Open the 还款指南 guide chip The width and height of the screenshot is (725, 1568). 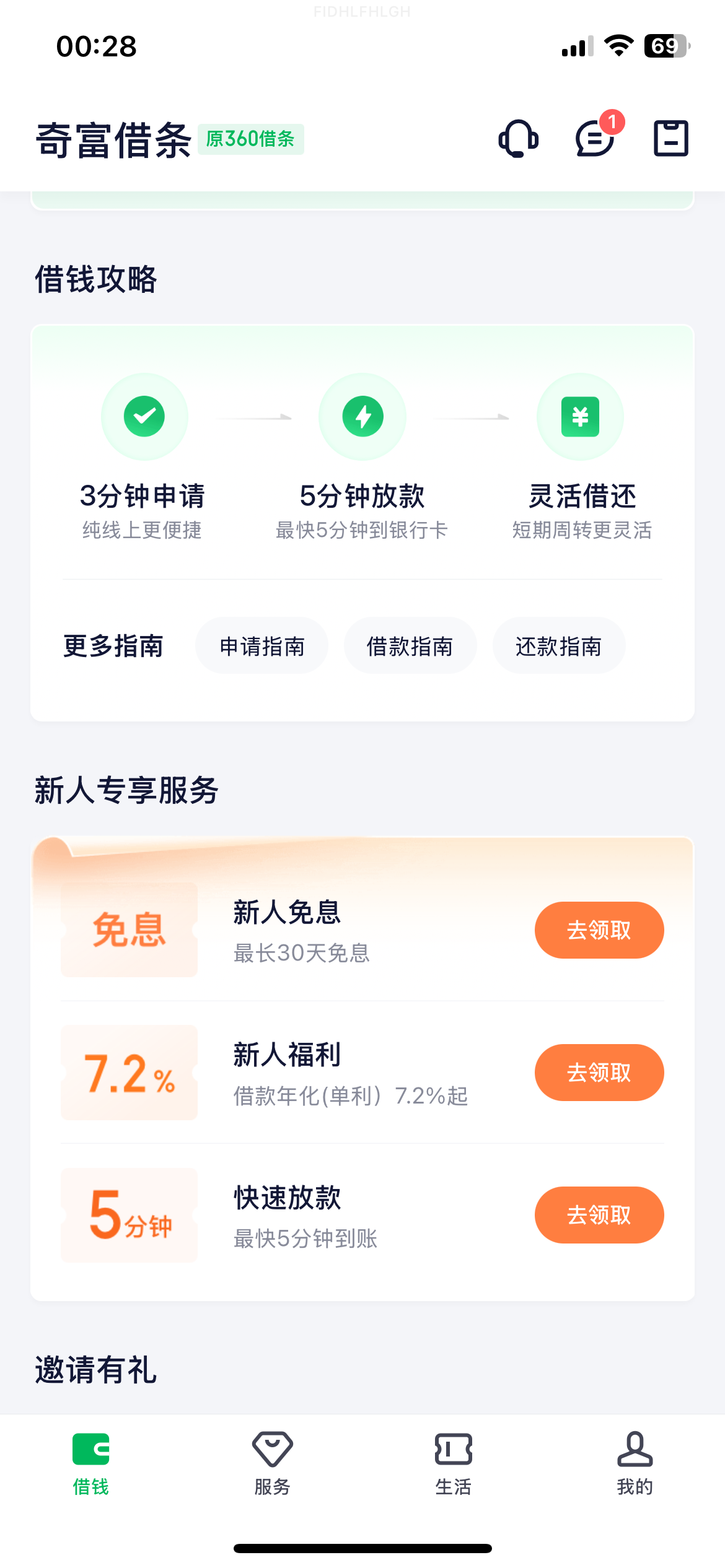click(558, 646)
